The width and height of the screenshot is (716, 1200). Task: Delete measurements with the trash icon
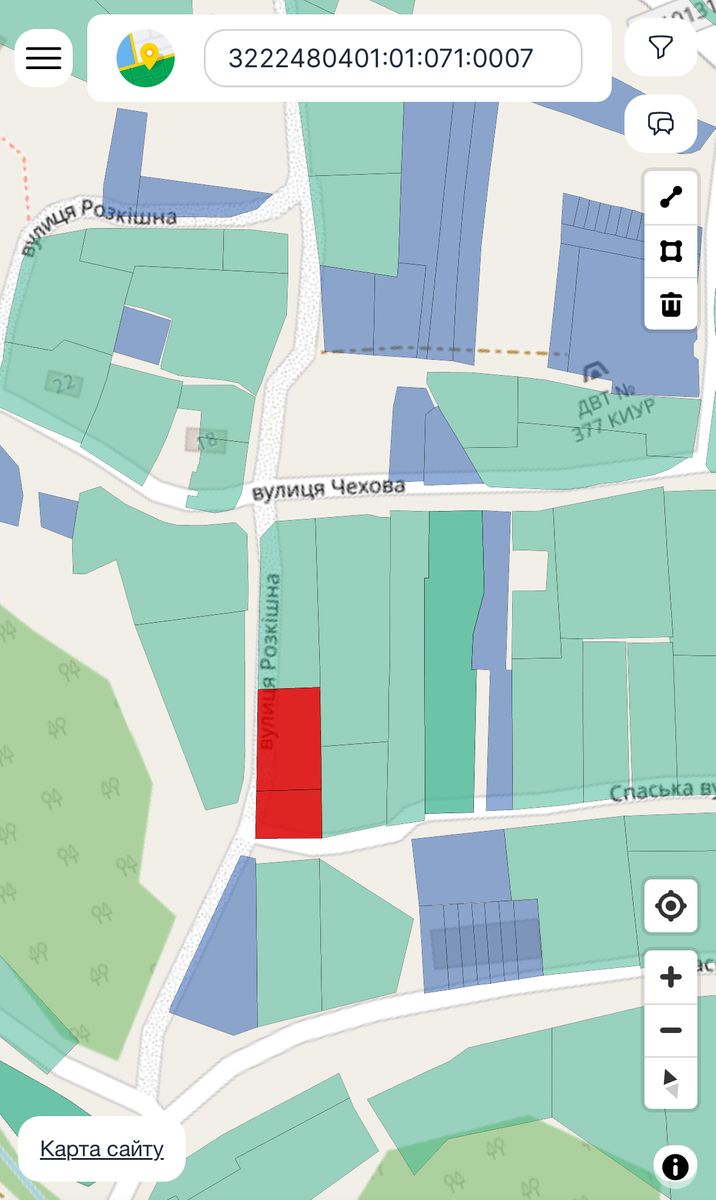point(671,303)
